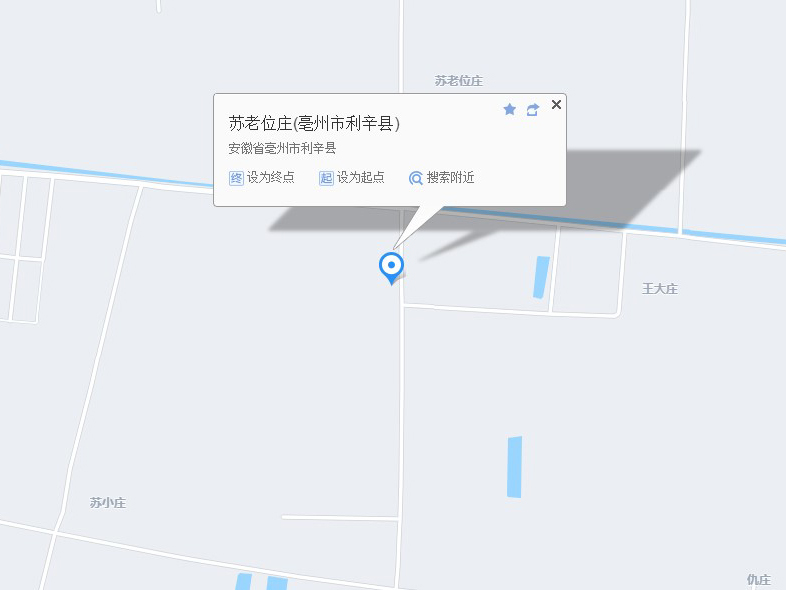Tap the blue location pin marker
The height and width of the screenshot is (590, 786).
point(391,267)
